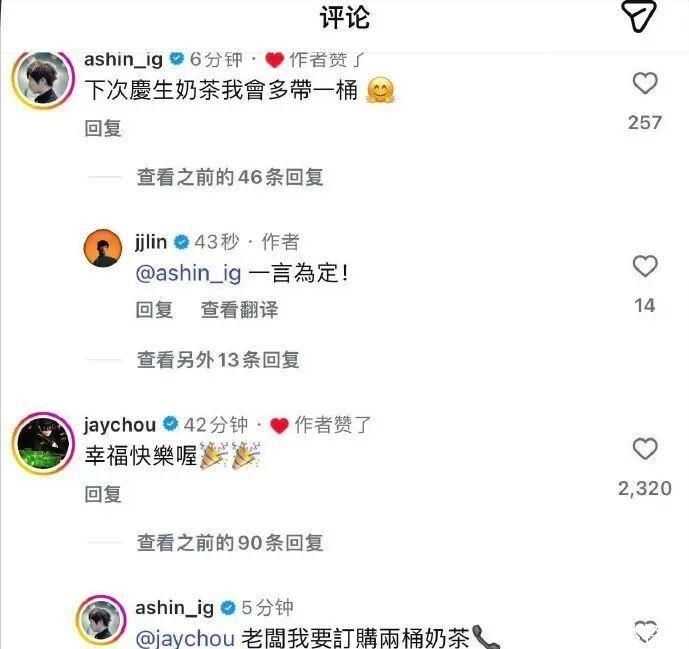Expand 查看另外13条回复
The image size is (689, 649).
click(x=218, y=360)
